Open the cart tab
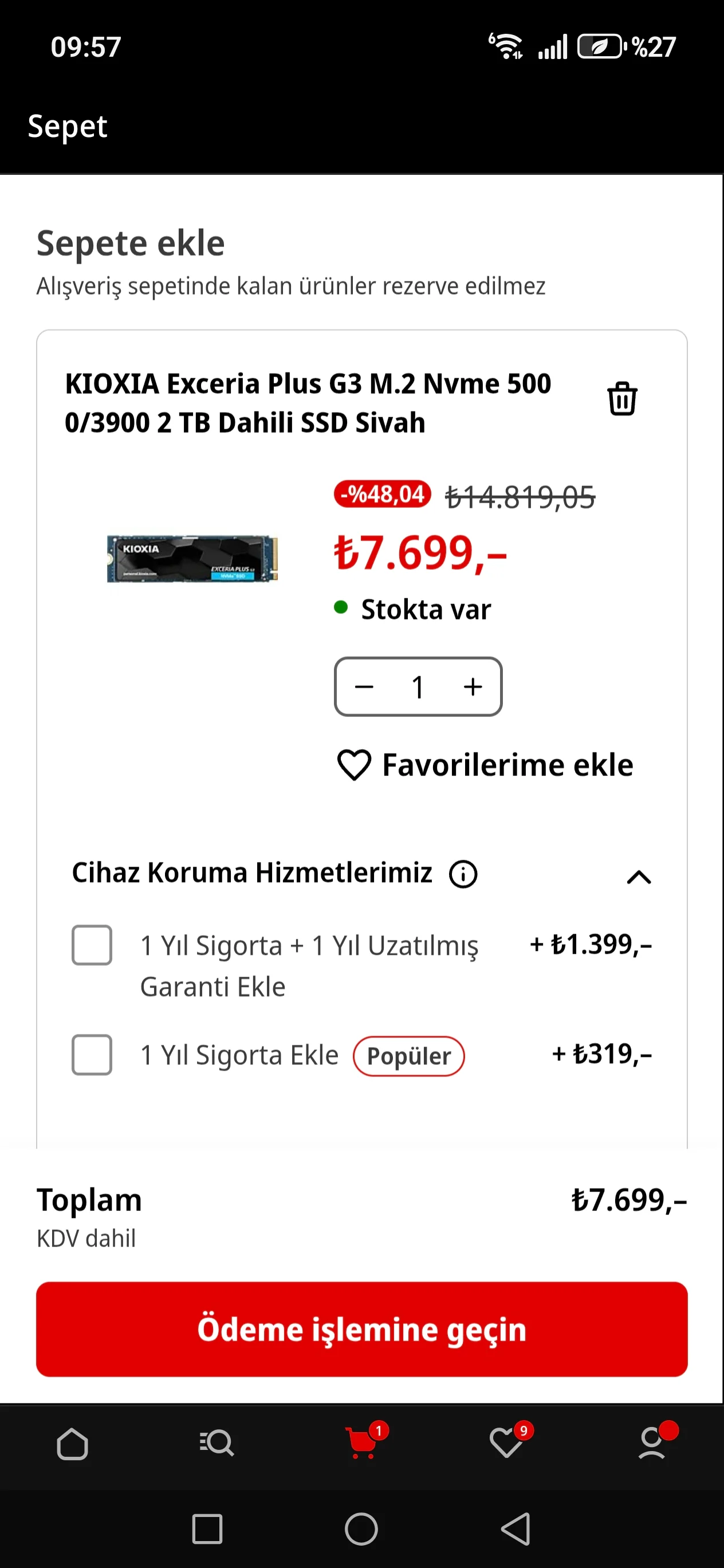Screen dimensions: 724x1568 coord(363,1444)
